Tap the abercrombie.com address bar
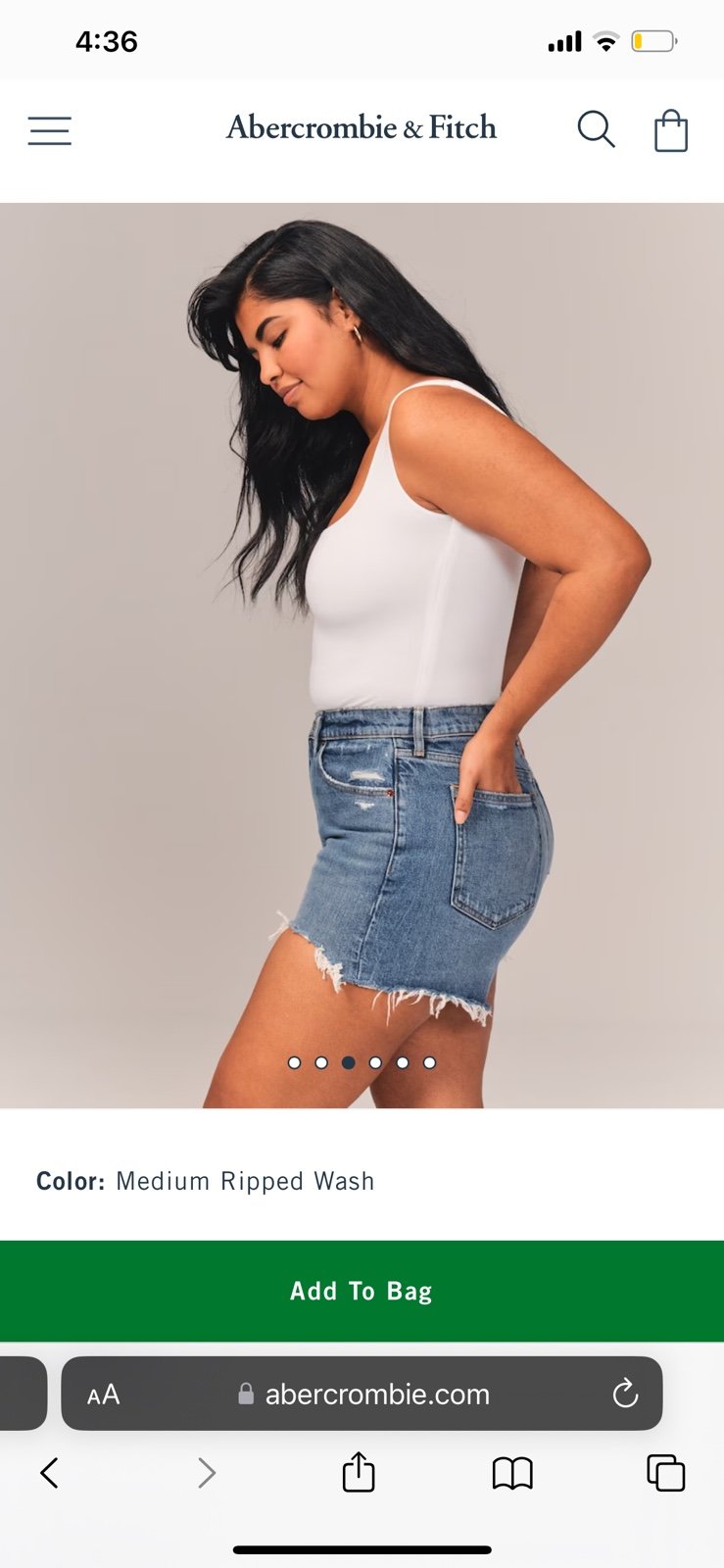Viewport: 724px width, 1568px height. tap(362, 1394)
